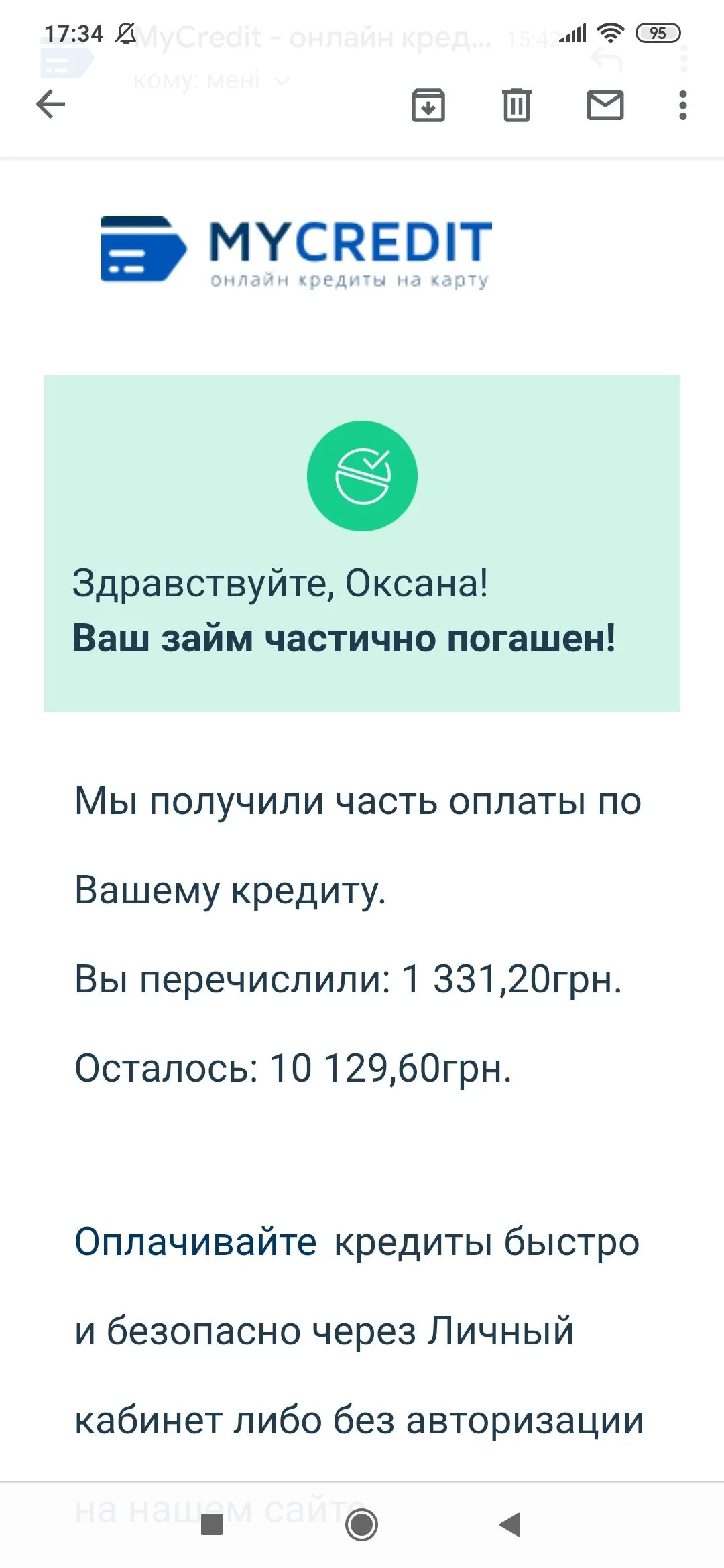Mark this email as unread

tap(605, 105)
